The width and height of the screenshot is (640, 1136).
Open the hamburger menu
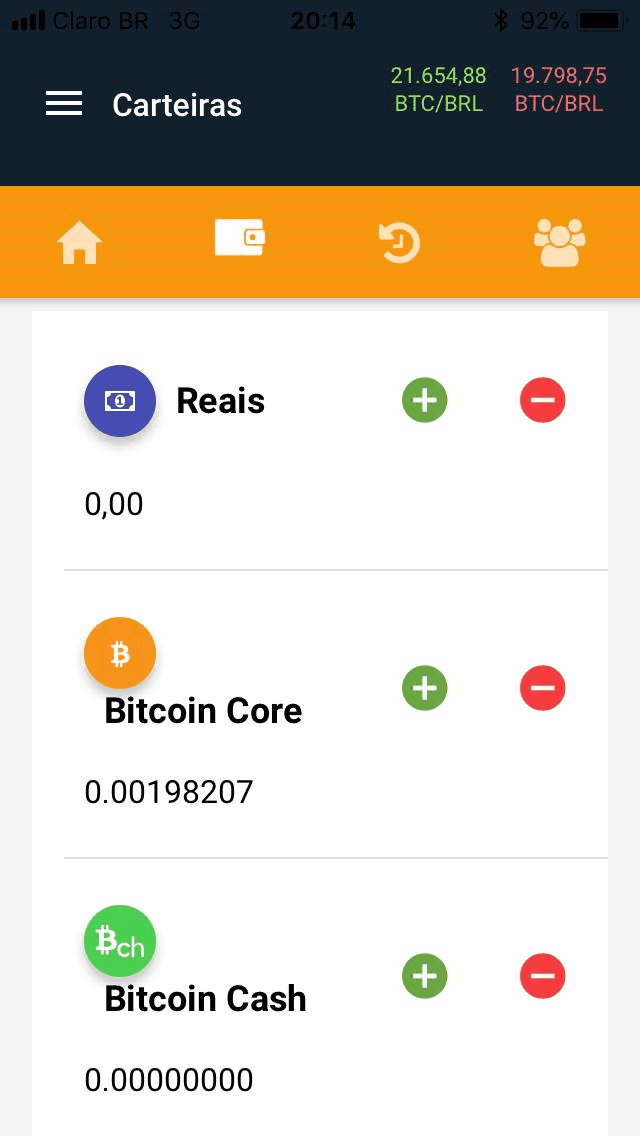tap(64, 104)
